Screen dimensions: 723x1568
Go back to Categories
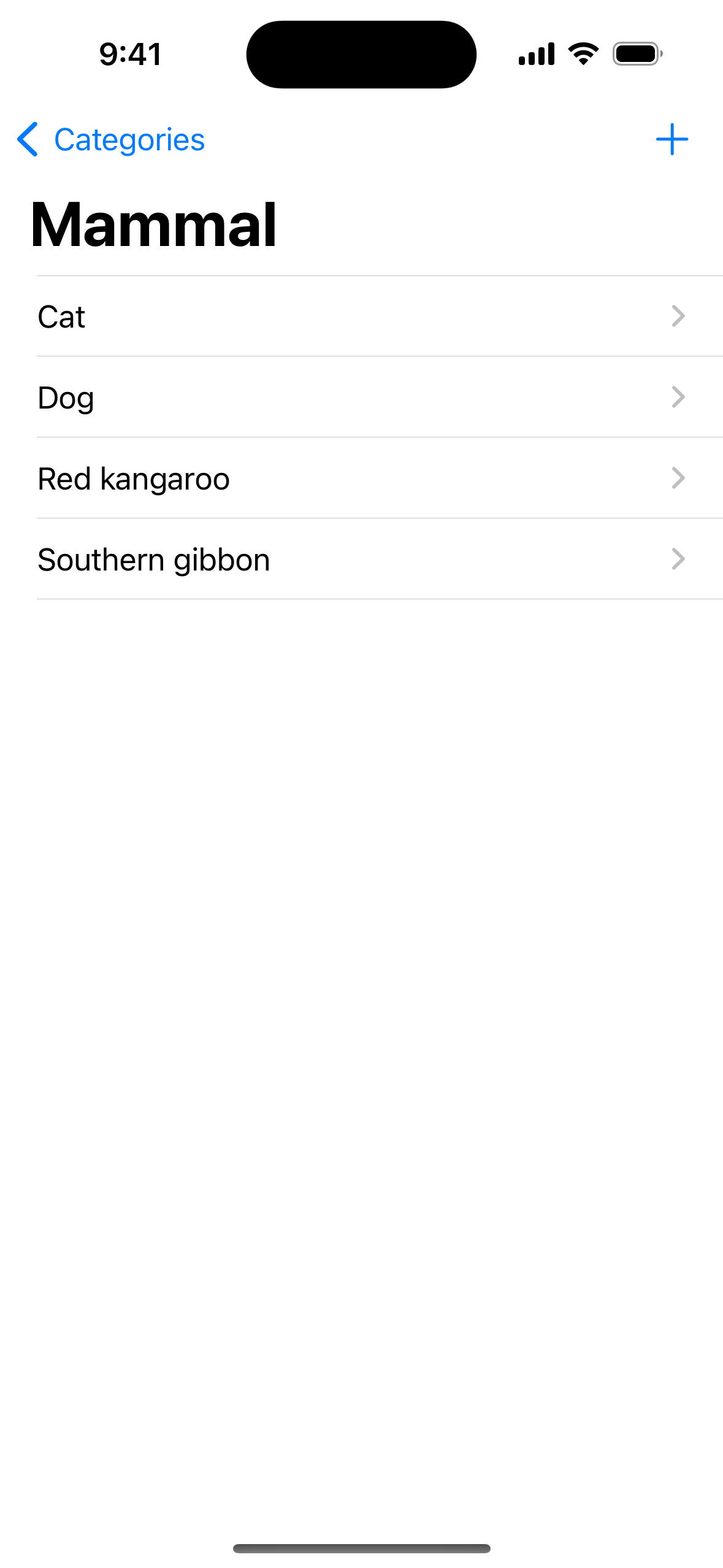(x=111, y=140)
